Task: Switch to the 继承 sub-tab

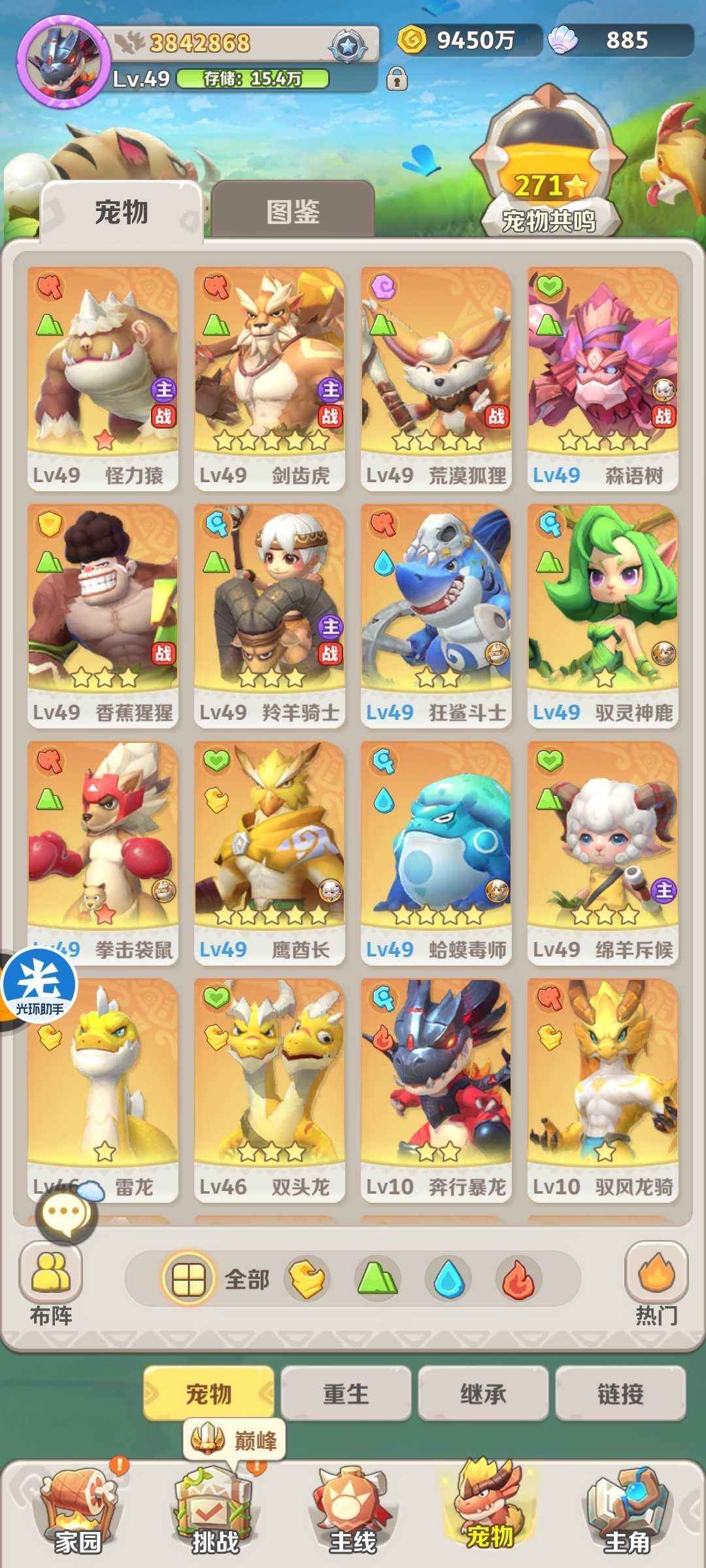Action: pos(483,1394)
